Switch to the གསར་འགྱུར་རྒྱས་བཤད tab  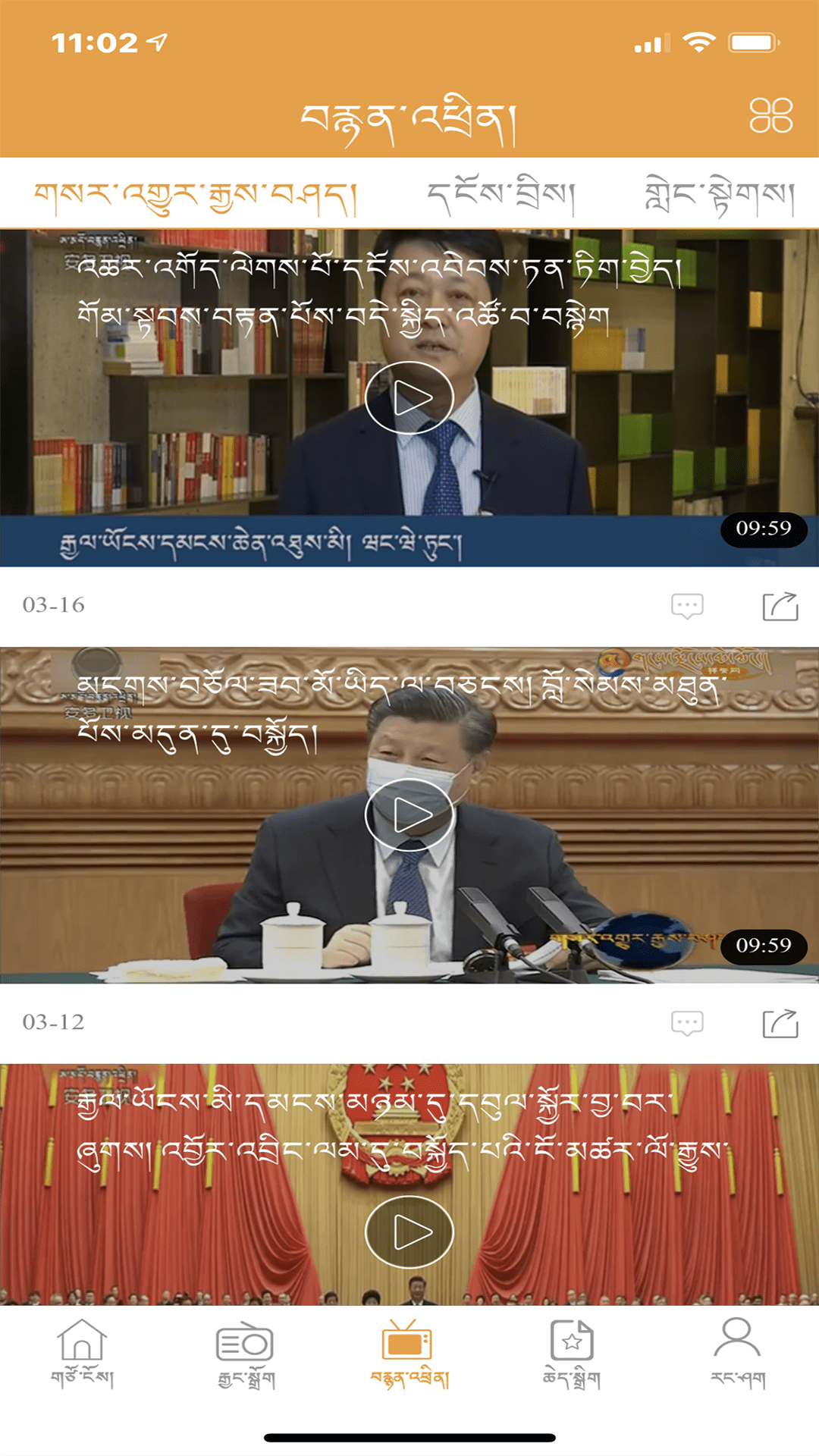(196, 196)
